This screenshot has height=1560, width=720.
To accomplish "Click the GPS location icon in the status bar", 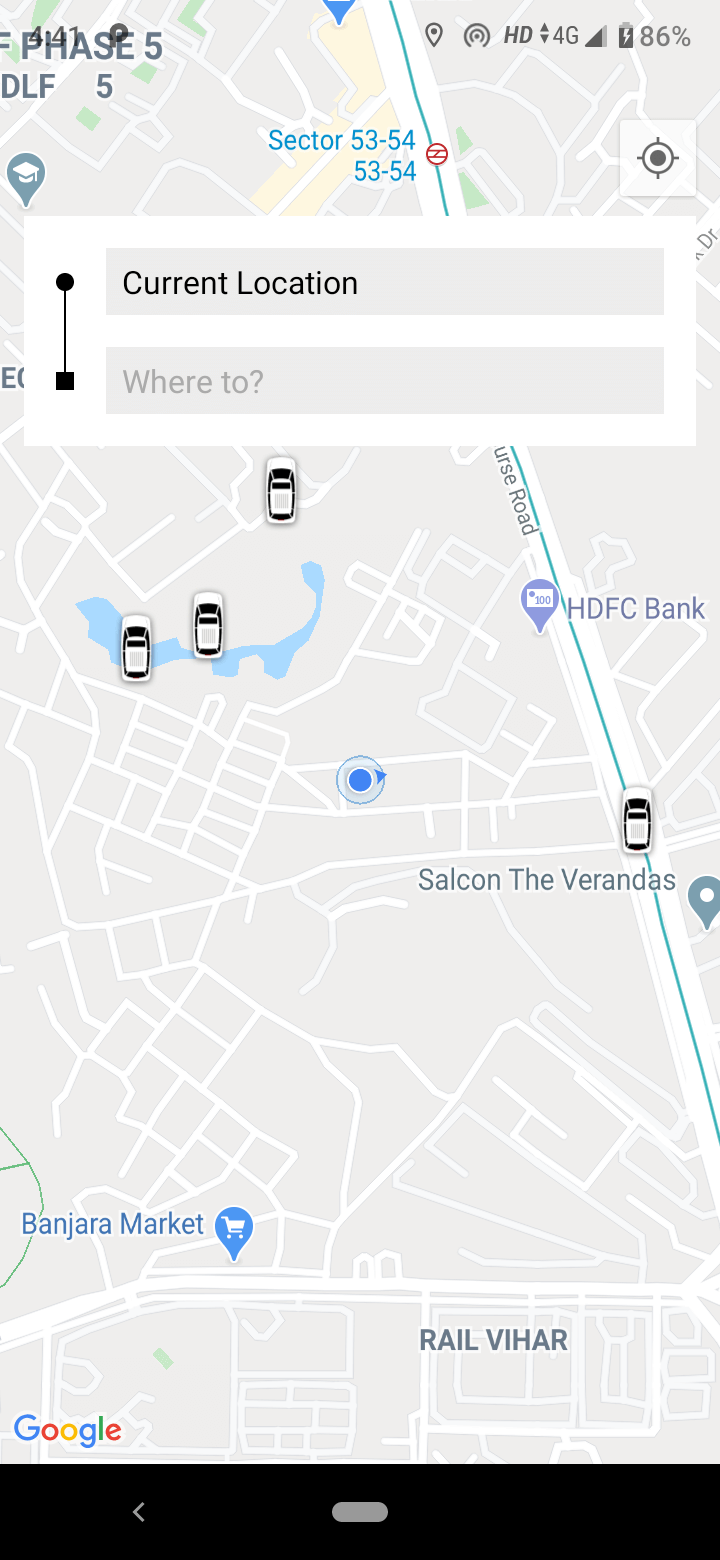I will tap(435, 35).
